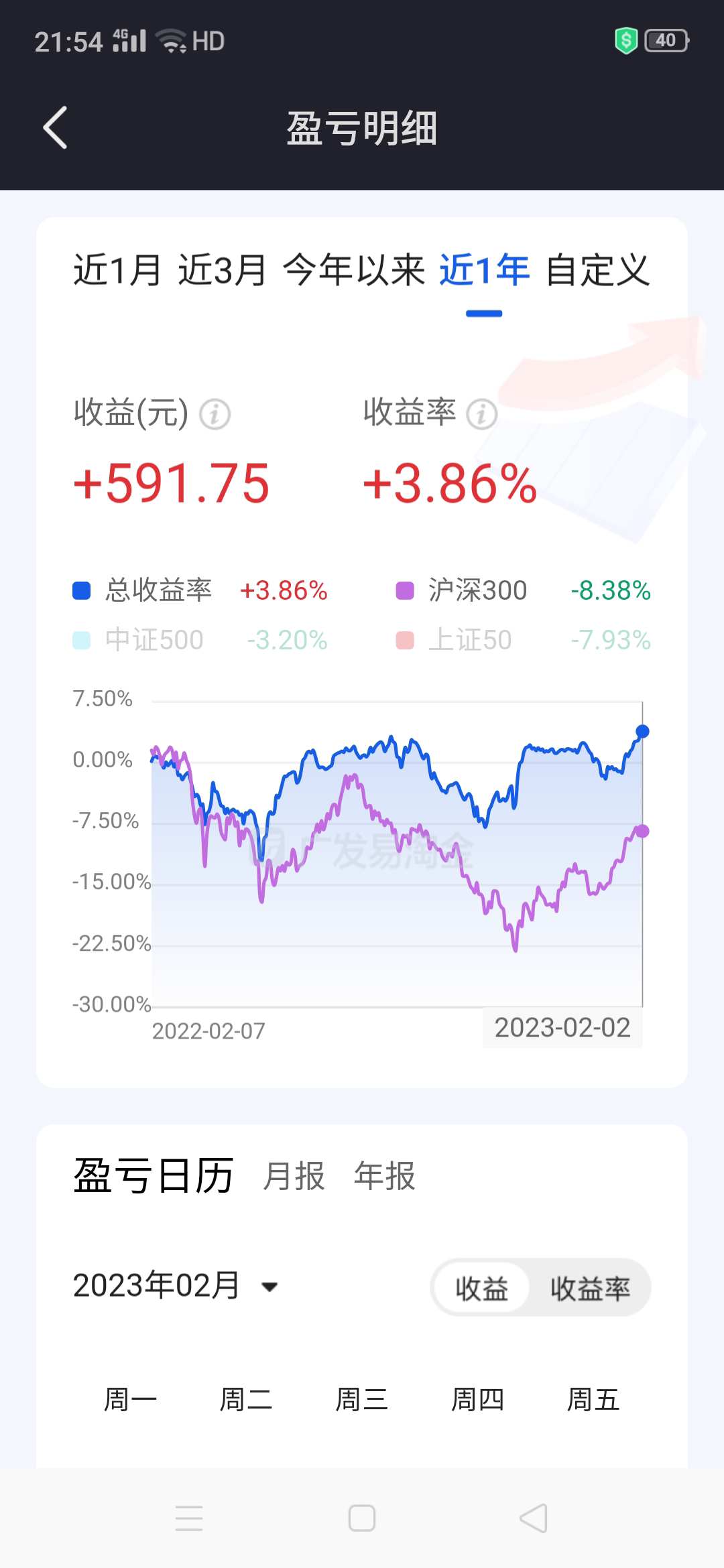The width and height of the screenshot is (724, 1568).
Task: Open 自定义 date range
Action: tap(597, 271)
